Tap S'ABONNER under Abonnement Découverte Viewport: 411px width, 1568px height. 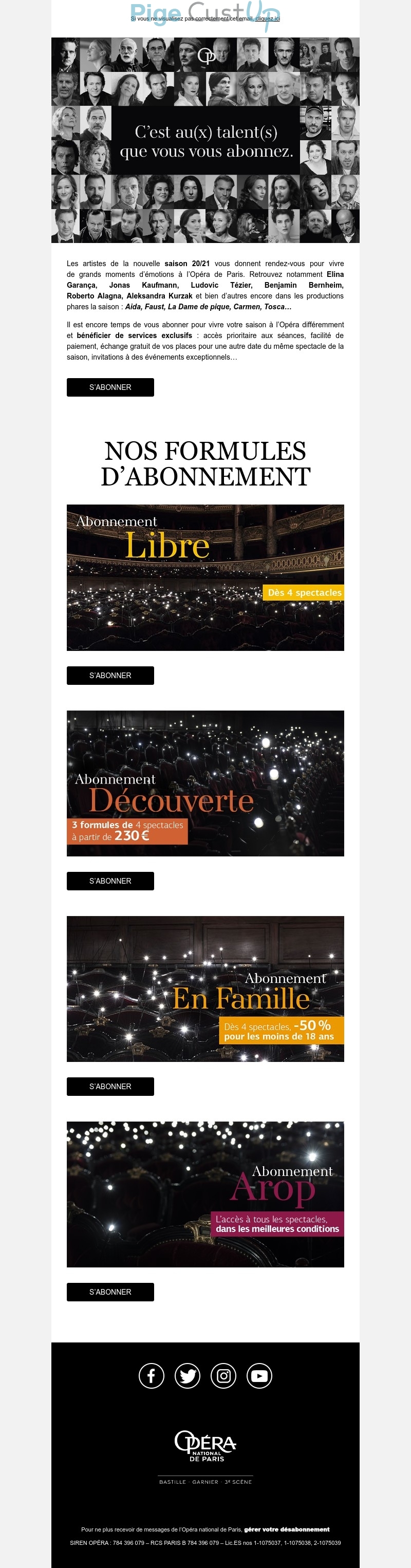[x=110, y=881]
